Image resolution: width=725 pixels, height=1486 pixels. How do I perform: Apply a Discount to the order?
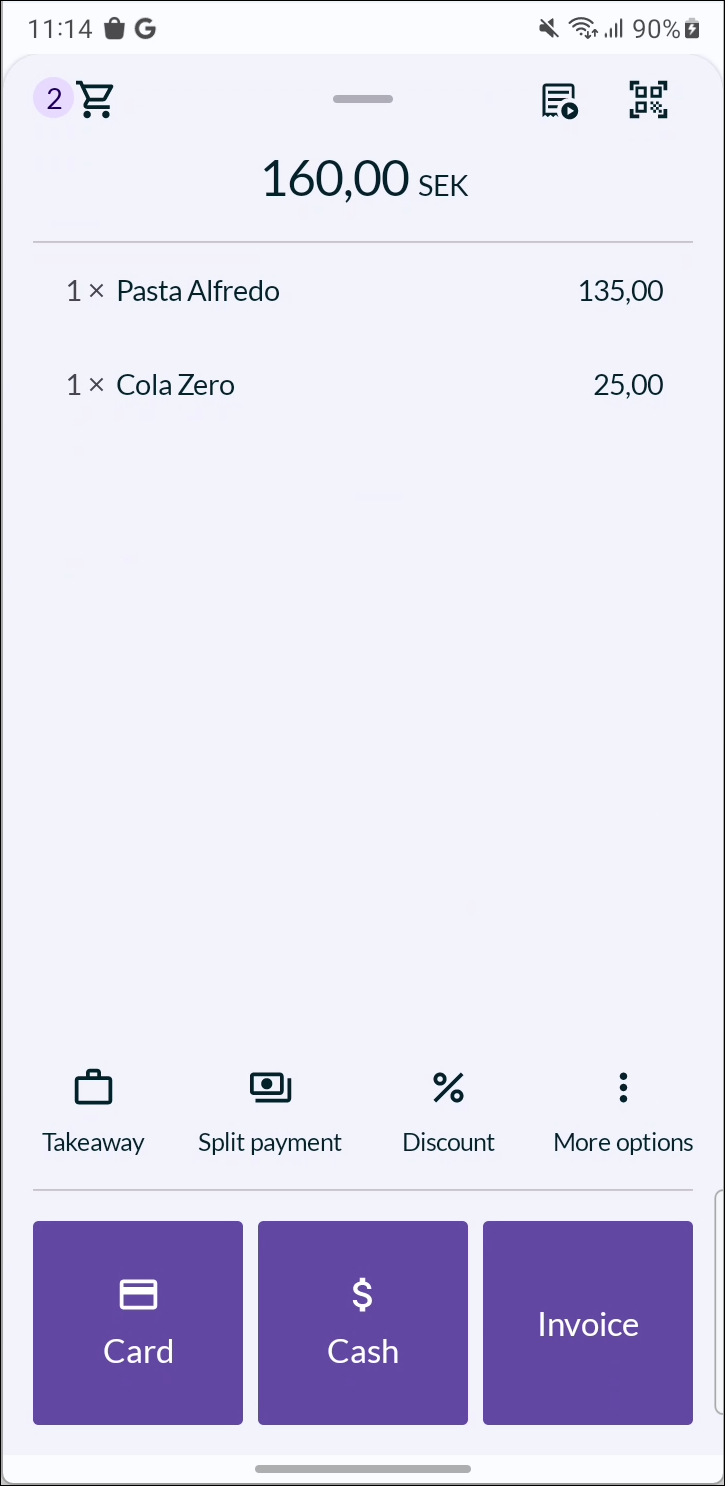pyautogui.click(x=448, y=1113)
